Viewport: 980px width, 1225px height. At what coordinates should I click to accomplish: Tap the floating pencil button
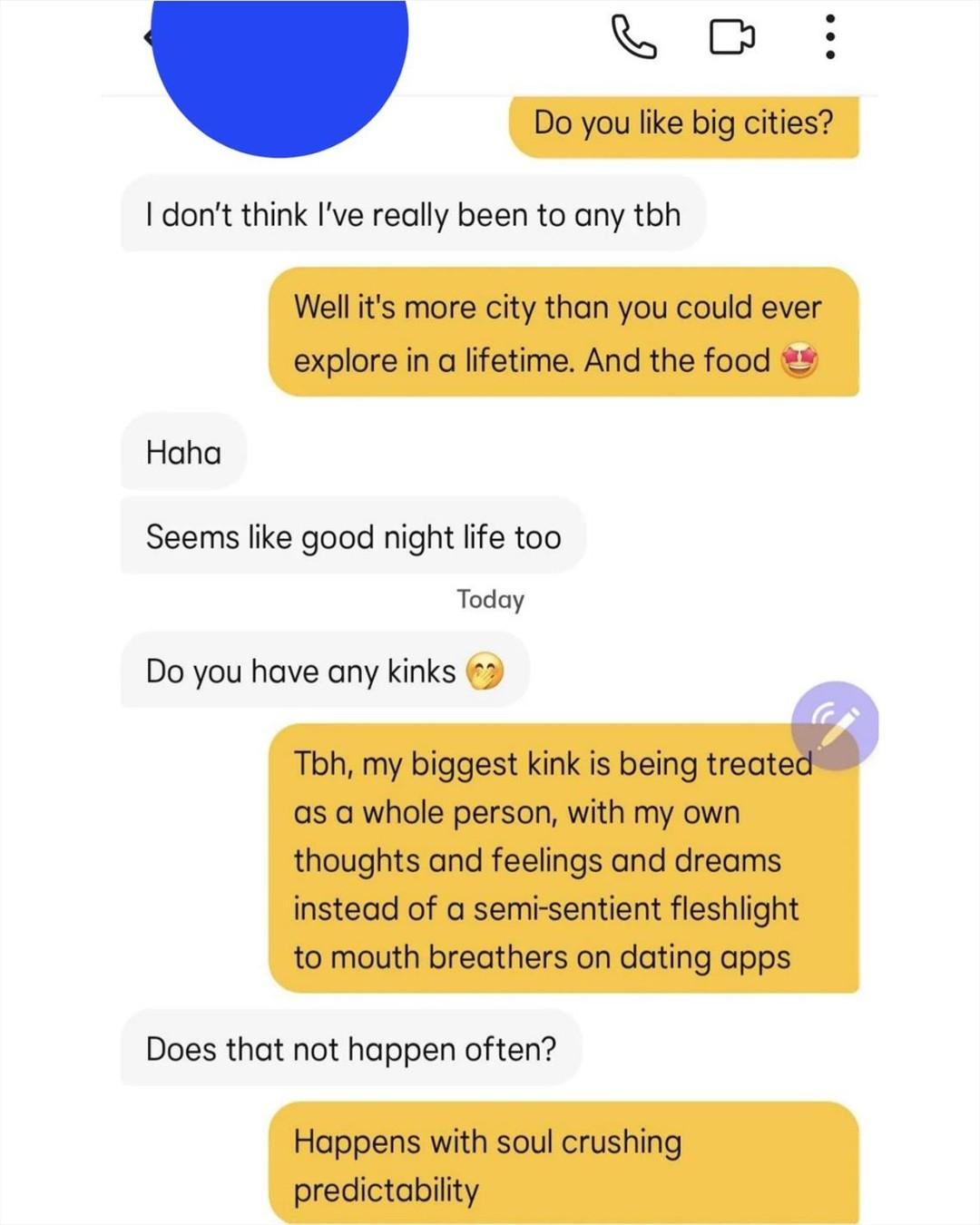[x=835, y=725]
